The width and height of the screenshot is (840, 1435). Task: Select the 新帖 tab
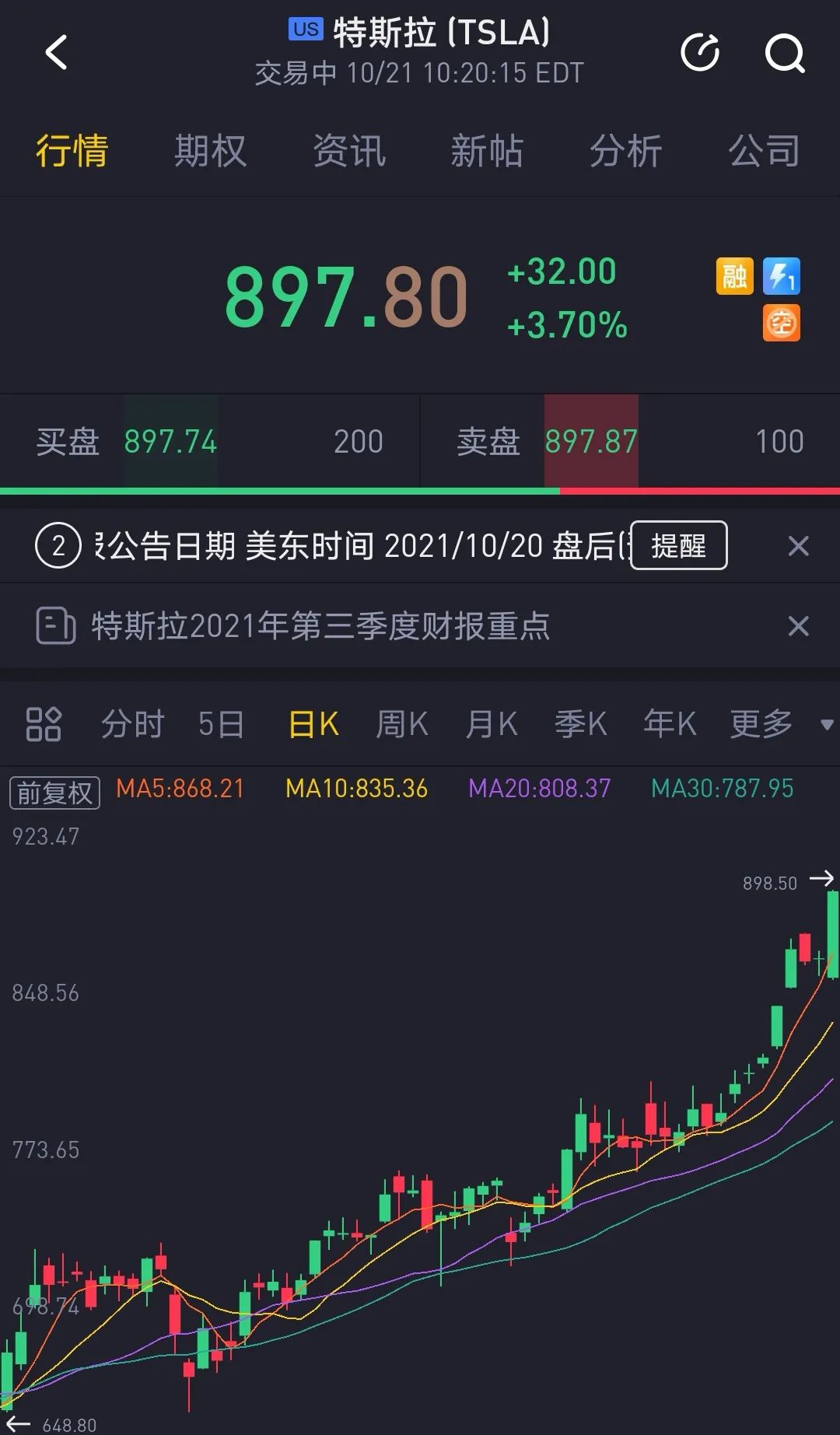coord(487,151)
